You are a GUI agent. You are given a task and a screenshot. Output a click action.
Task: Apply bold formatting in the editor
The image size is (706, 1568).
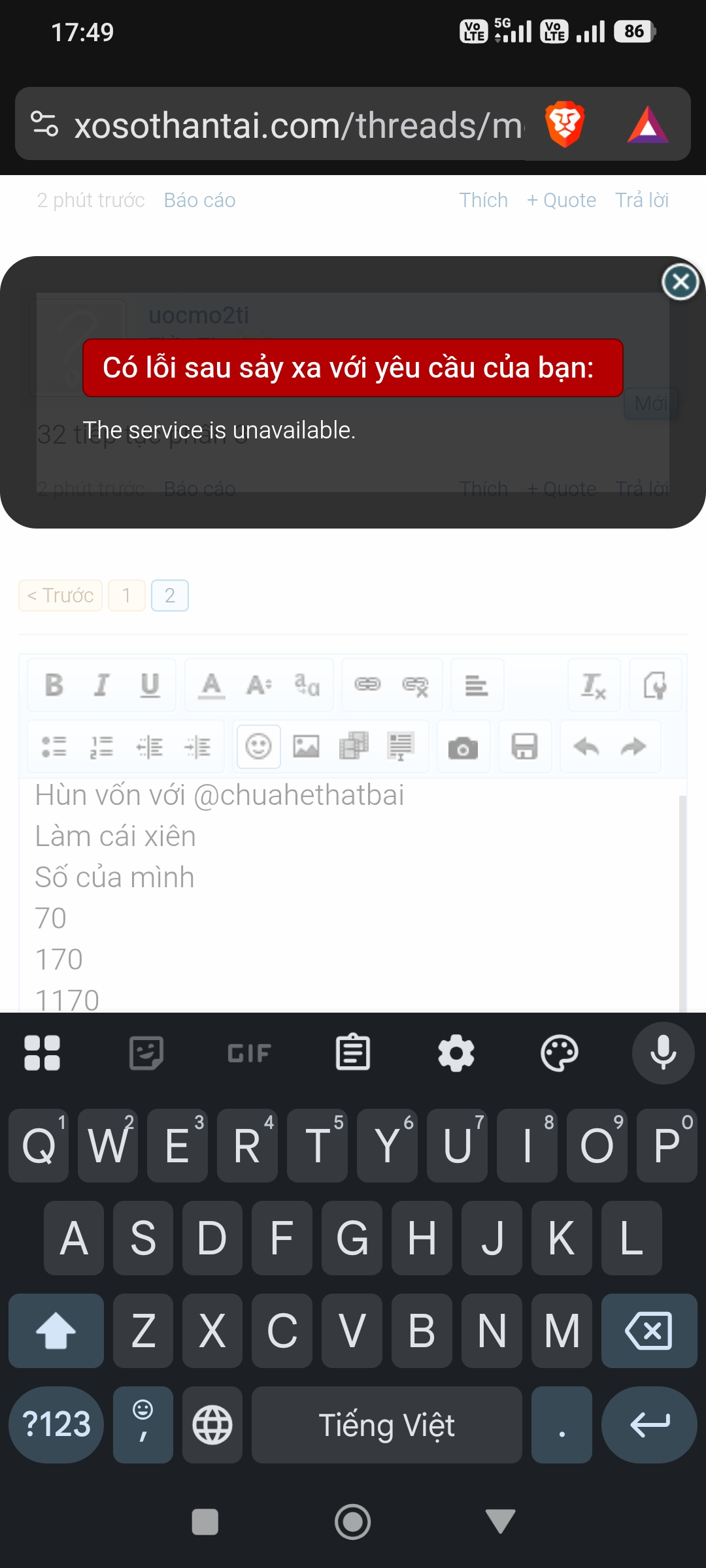click(54, 685)
